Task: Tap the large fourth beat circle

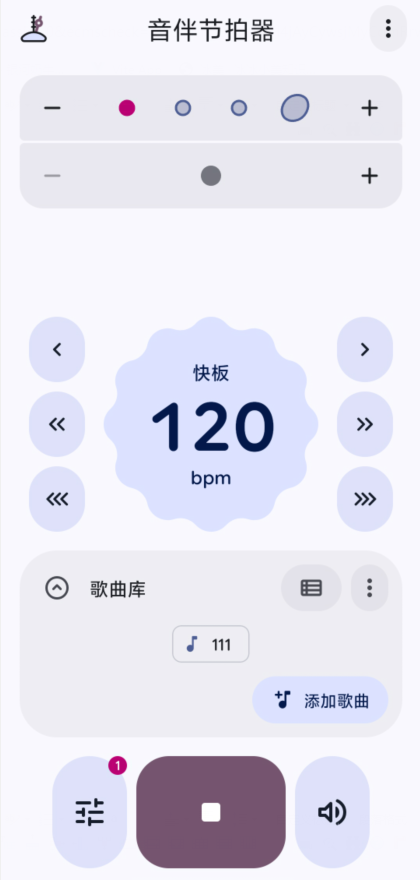Action: (295, 108)
